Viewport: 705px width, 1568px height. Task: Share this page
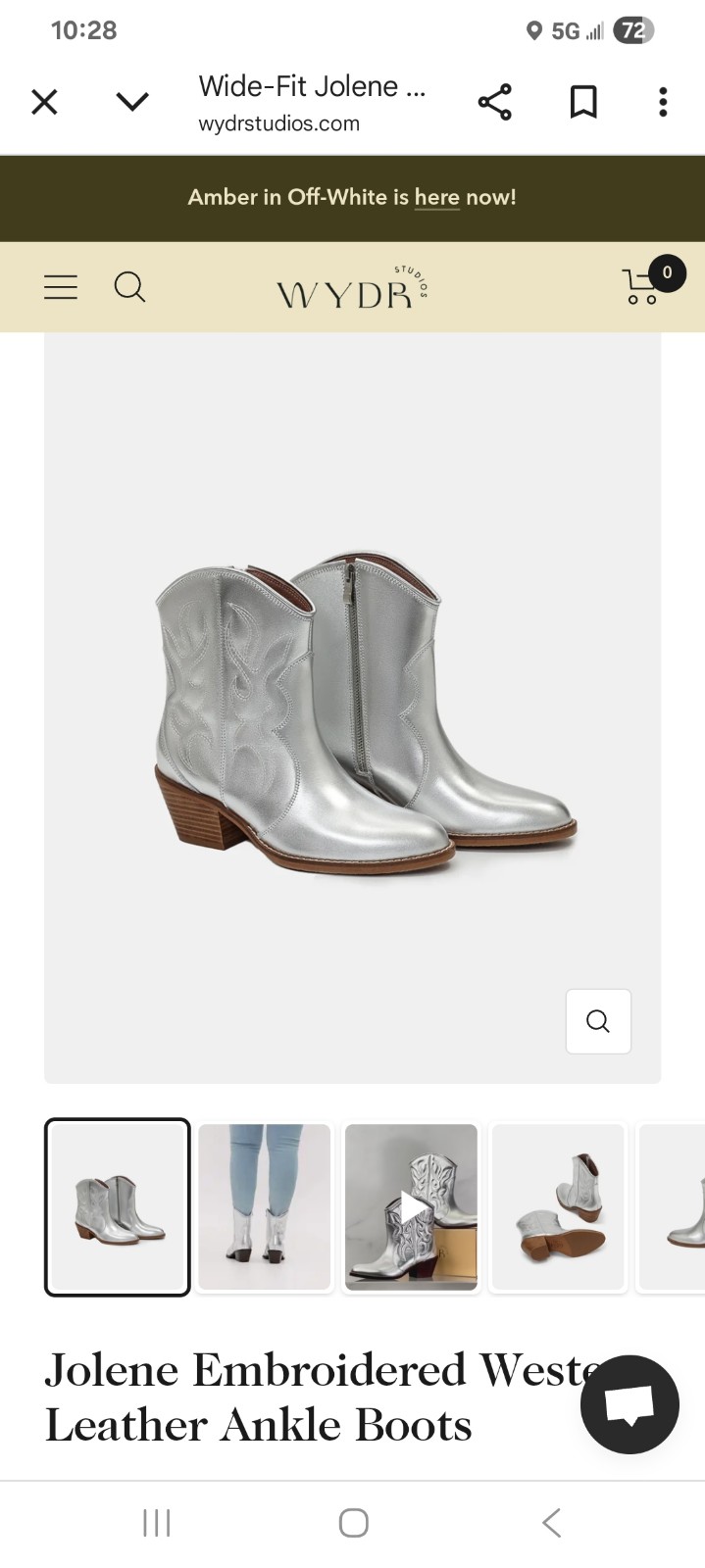pyautogui.click(x=495, y=102)
